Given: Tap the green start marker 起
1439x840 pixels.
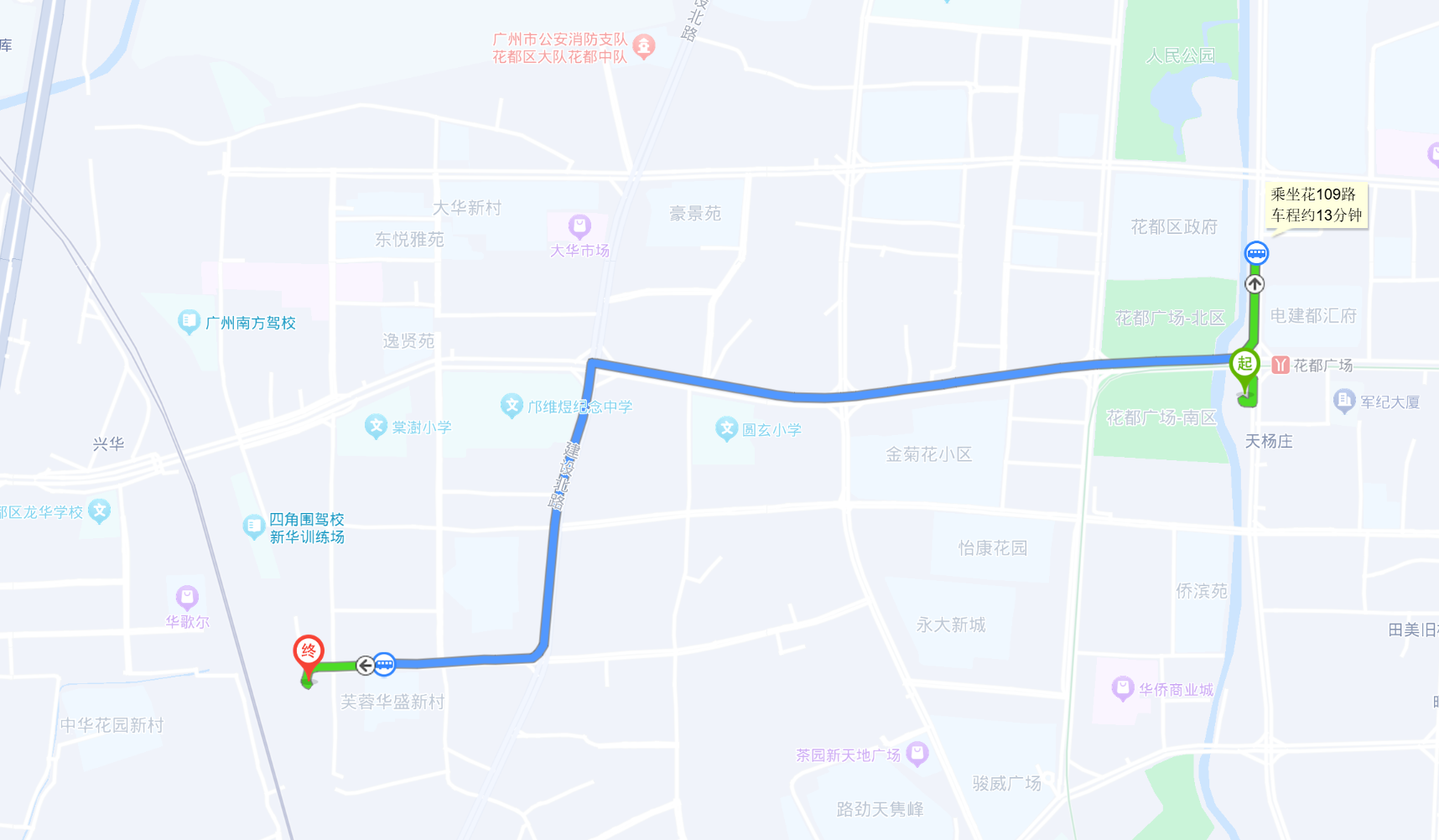Looking at the screenshot, I should coord(1244,365).
